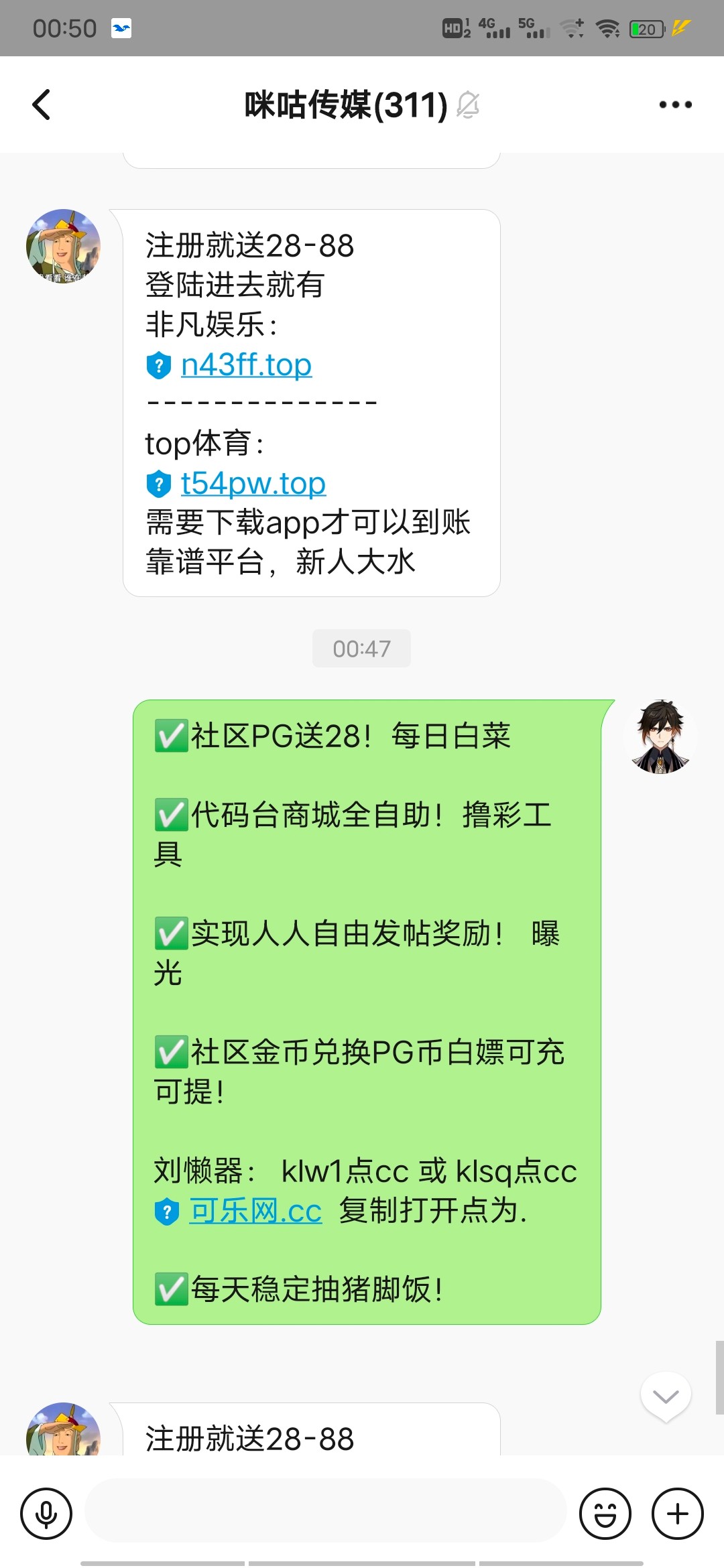Tap the green battery level bar

click(x=636, y=27)
